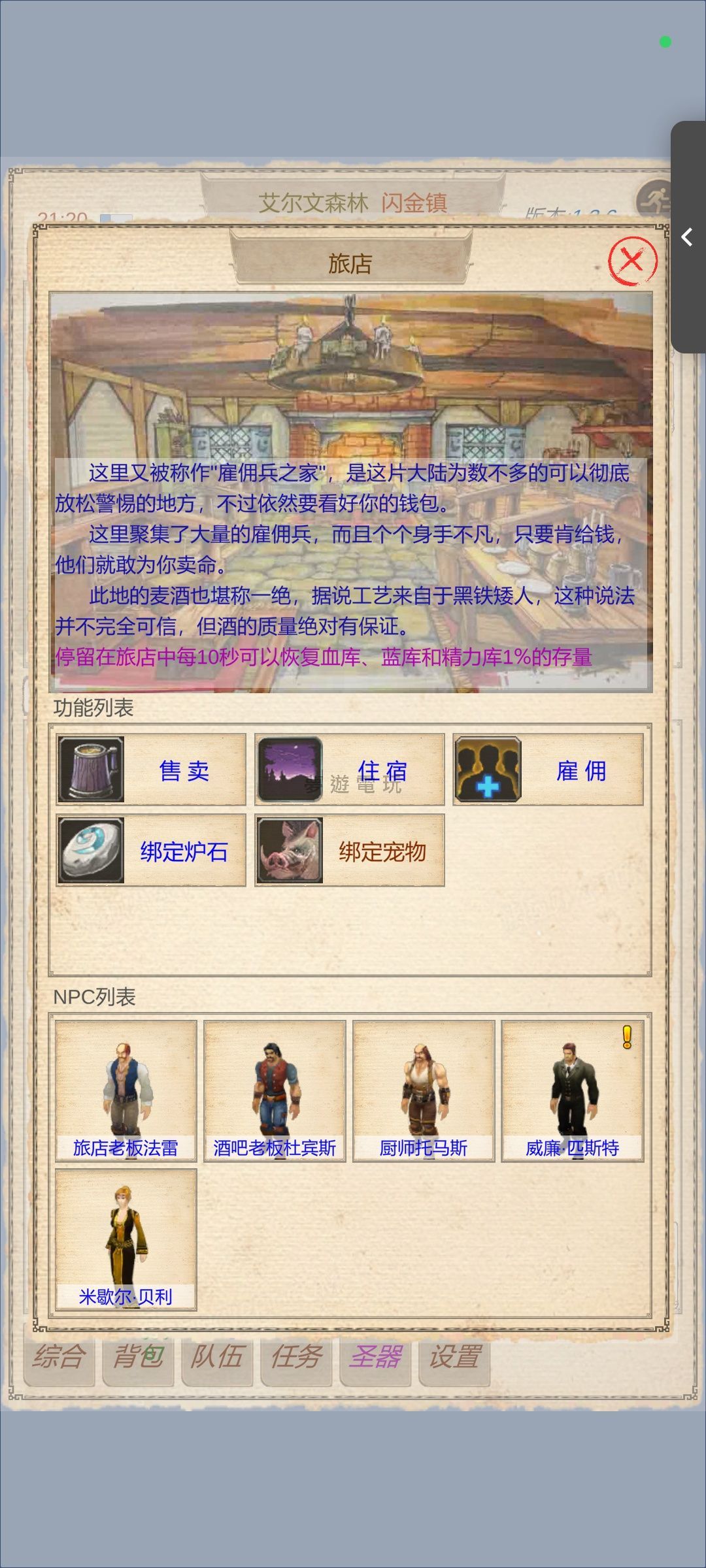Tap 绑定炉石 to bind hearthstone
Image resolution: width=706 pixels, height=1568 pixels.
(x=151, y=850)
